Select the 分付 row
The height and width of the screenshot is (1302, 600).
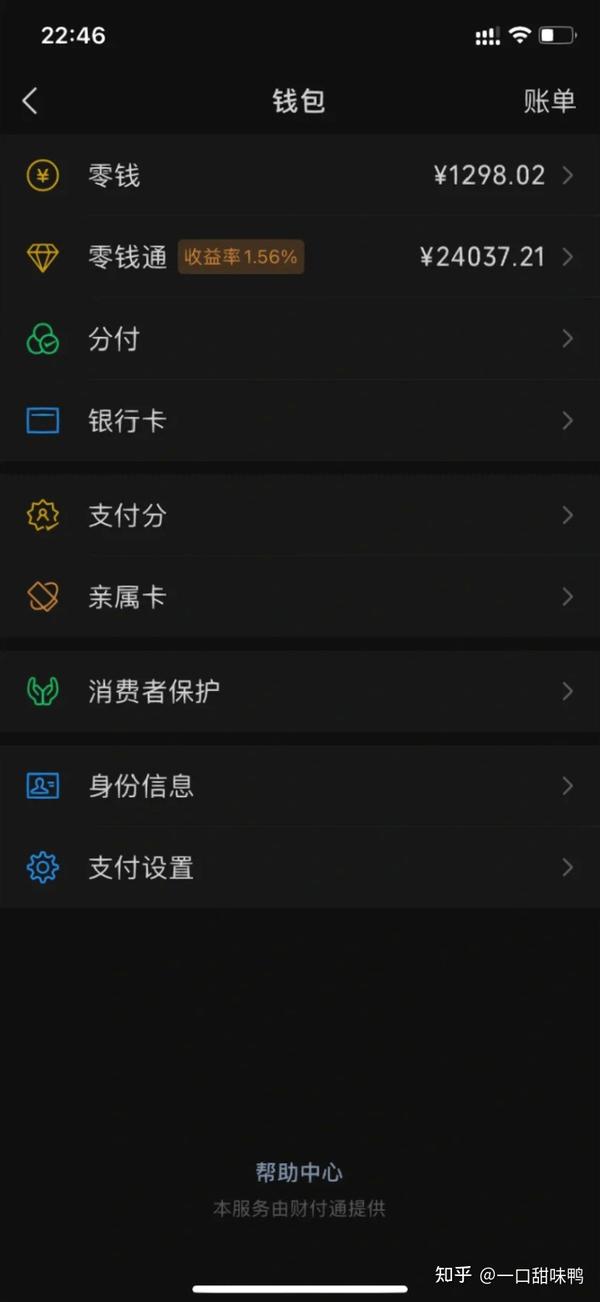(x=300, y=340)
